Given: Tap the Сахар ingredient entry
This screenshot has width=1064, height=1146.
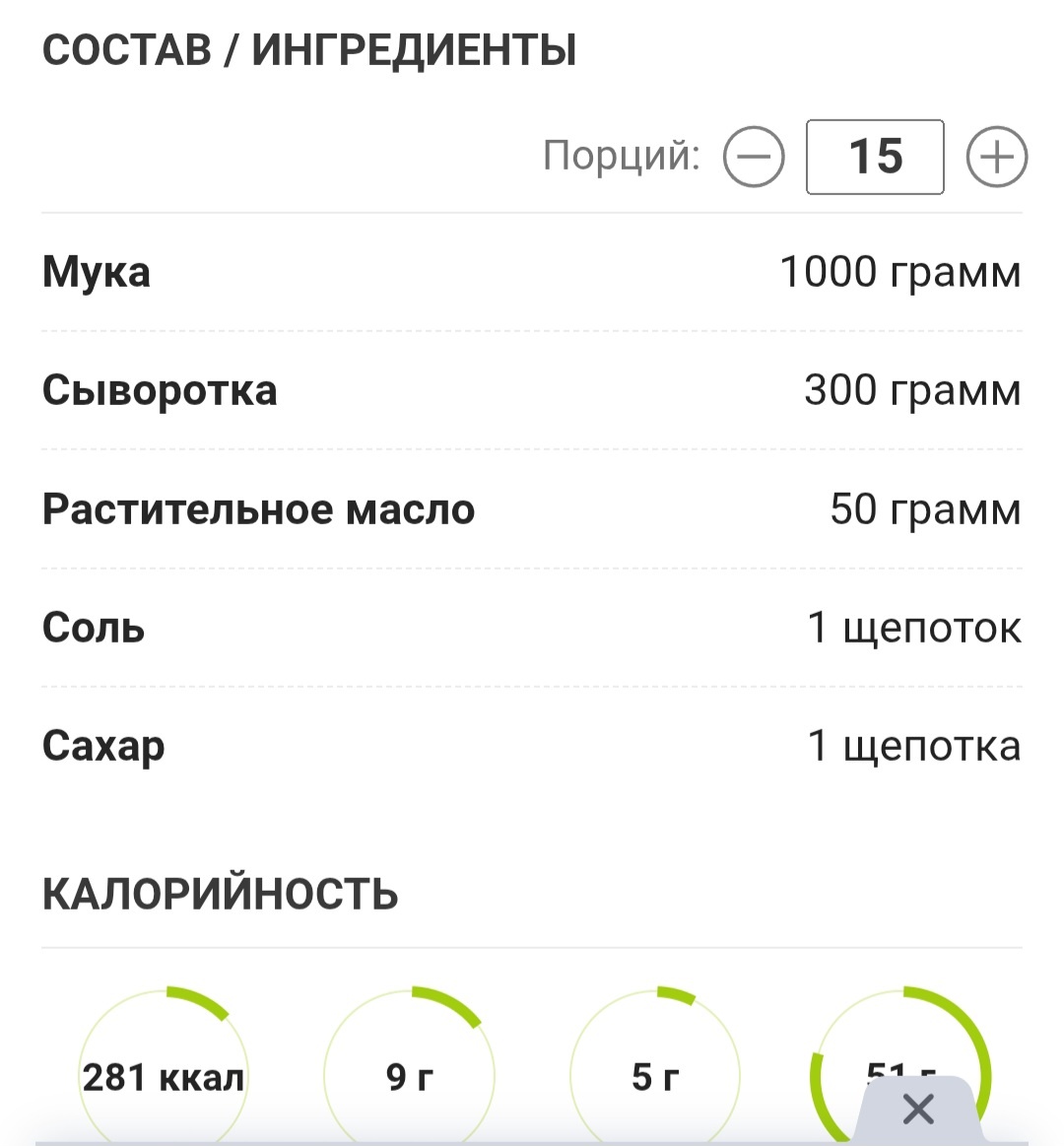Looking at the screenshot, I should [102, 746].
